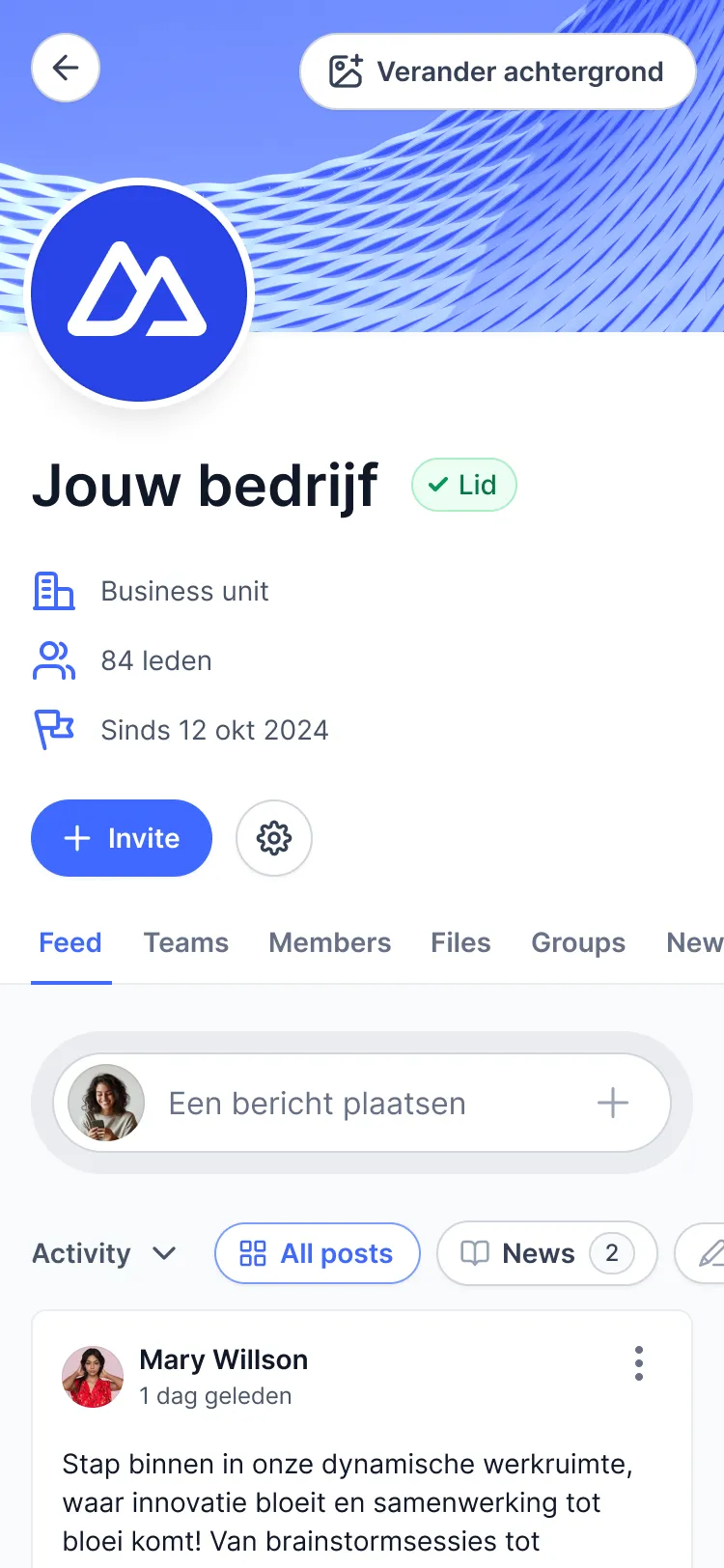Switch to the Teams tab
The width and height of the screenshot is (724, 1568).
click(x=186, y=942)
